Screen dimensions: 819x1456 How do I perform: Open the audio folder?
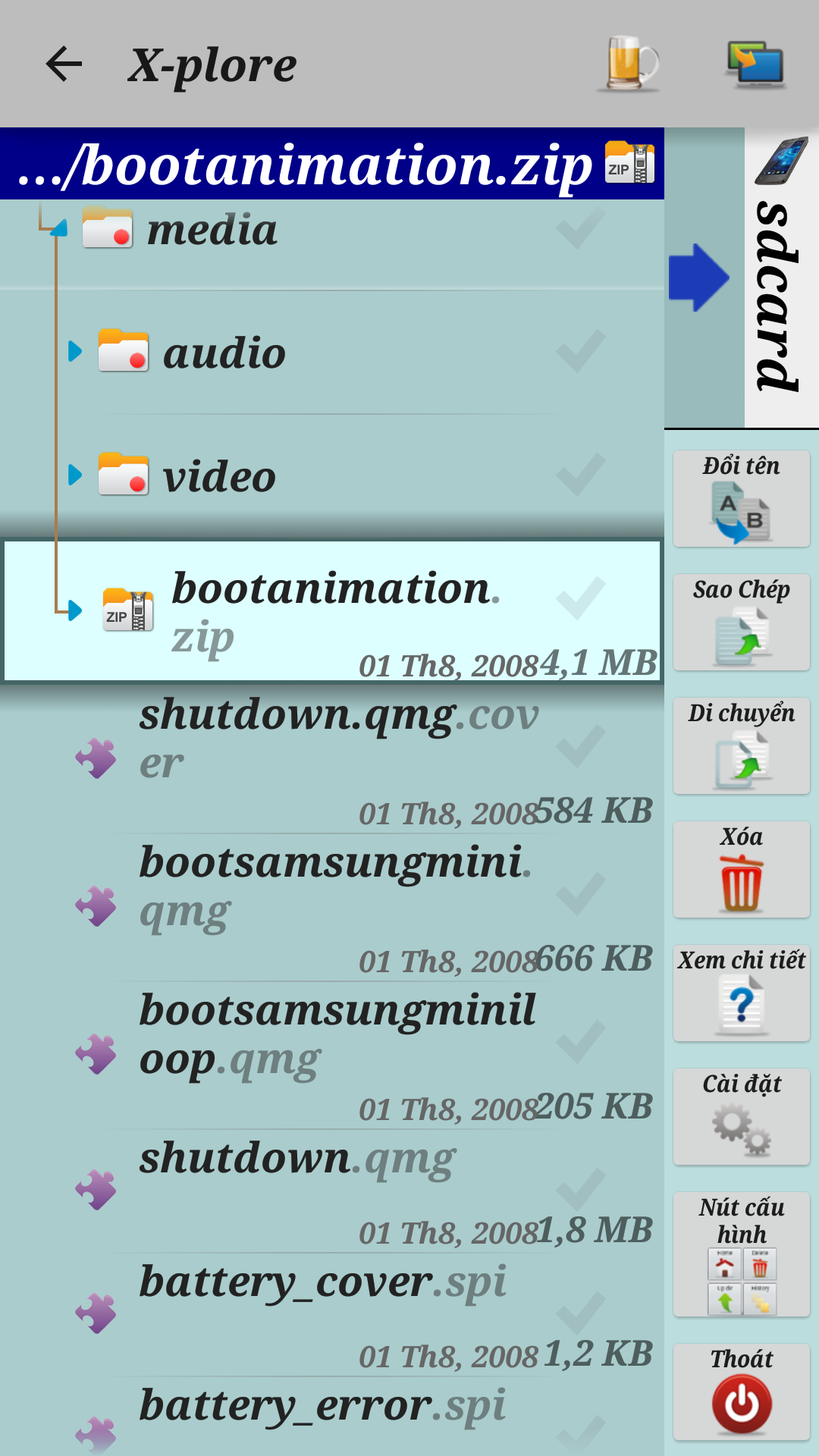click(x=332, y=353)
